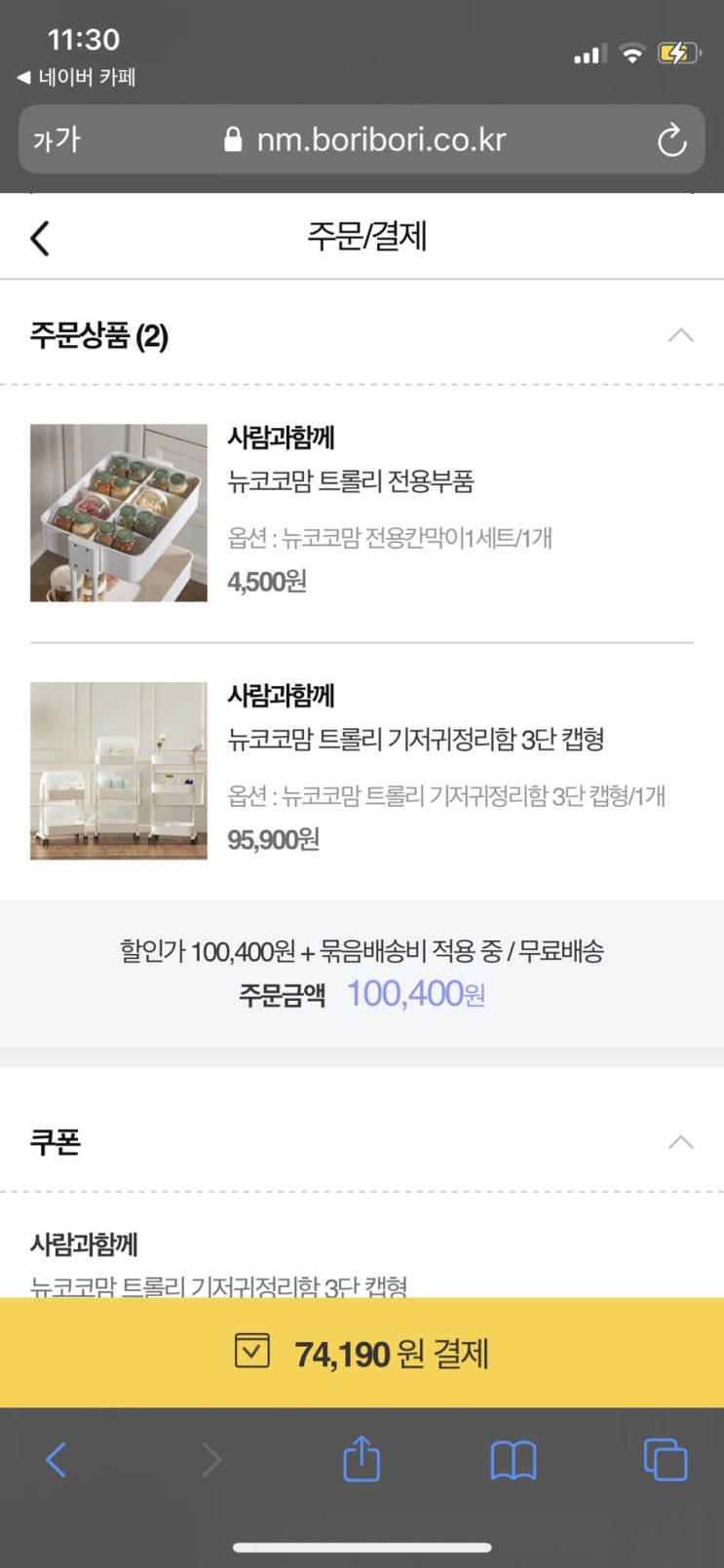Image resolution: width=724 pixels, height=1568 pixels.
Task: Navigate back in Safari toolbar
Action: click(57, 1460)
